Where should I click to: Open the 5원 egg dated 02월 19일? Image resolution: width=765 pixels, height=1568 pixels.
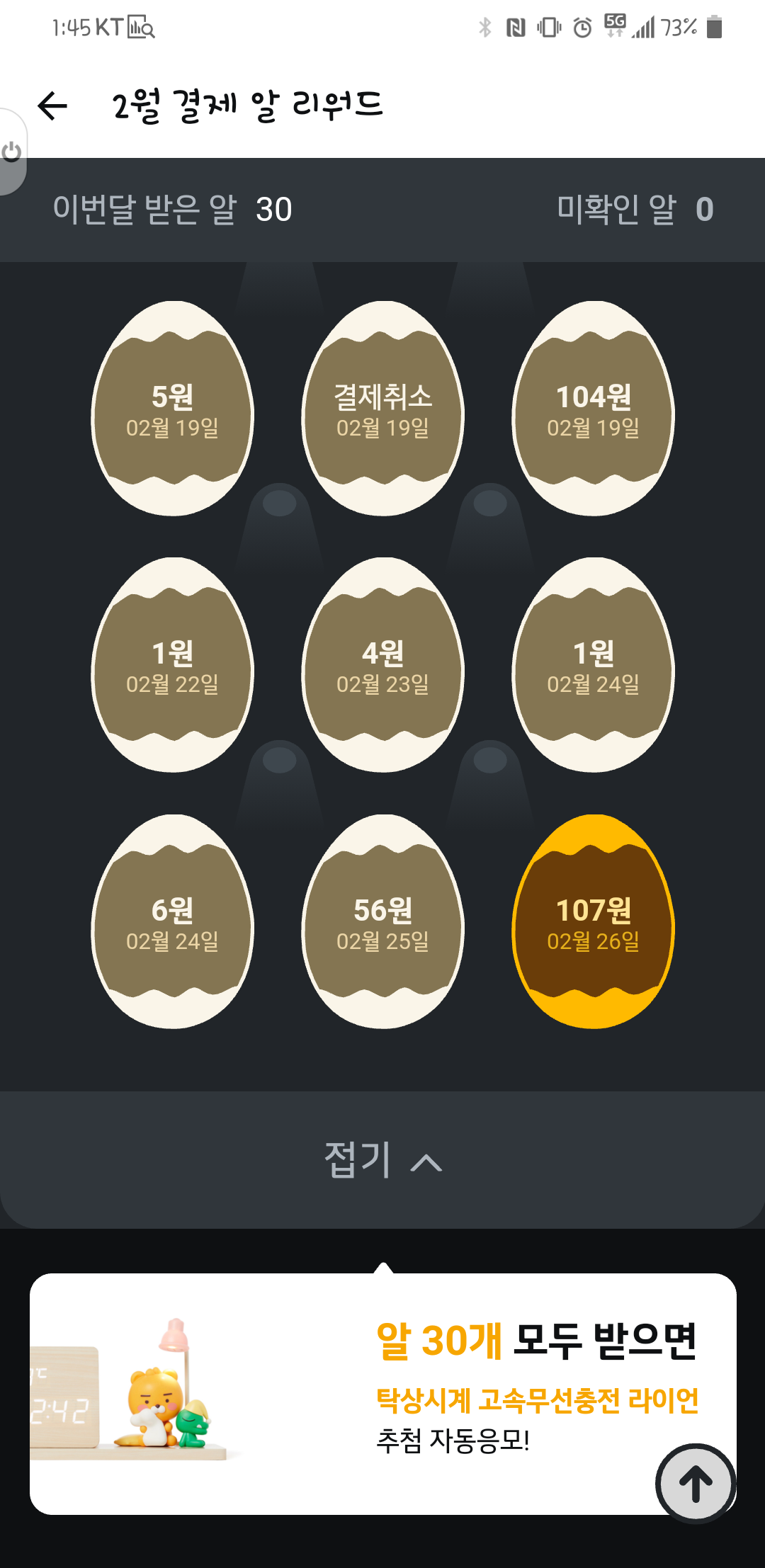click(172, 409)
